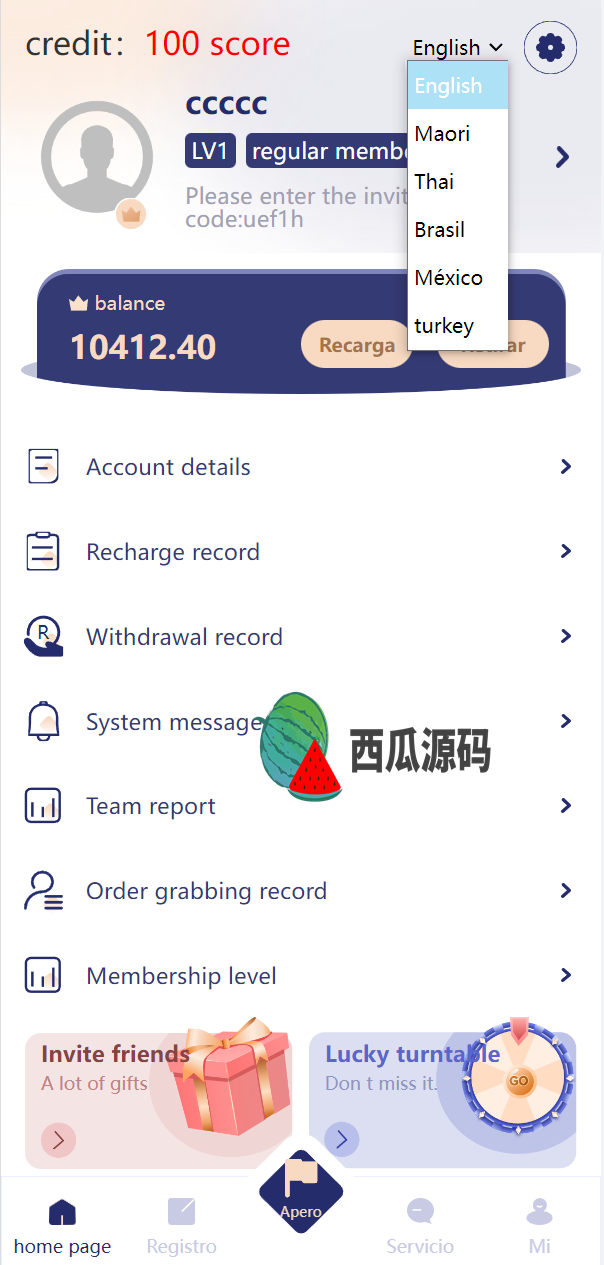Open the Lucky turntable card

click(442, 1100)
